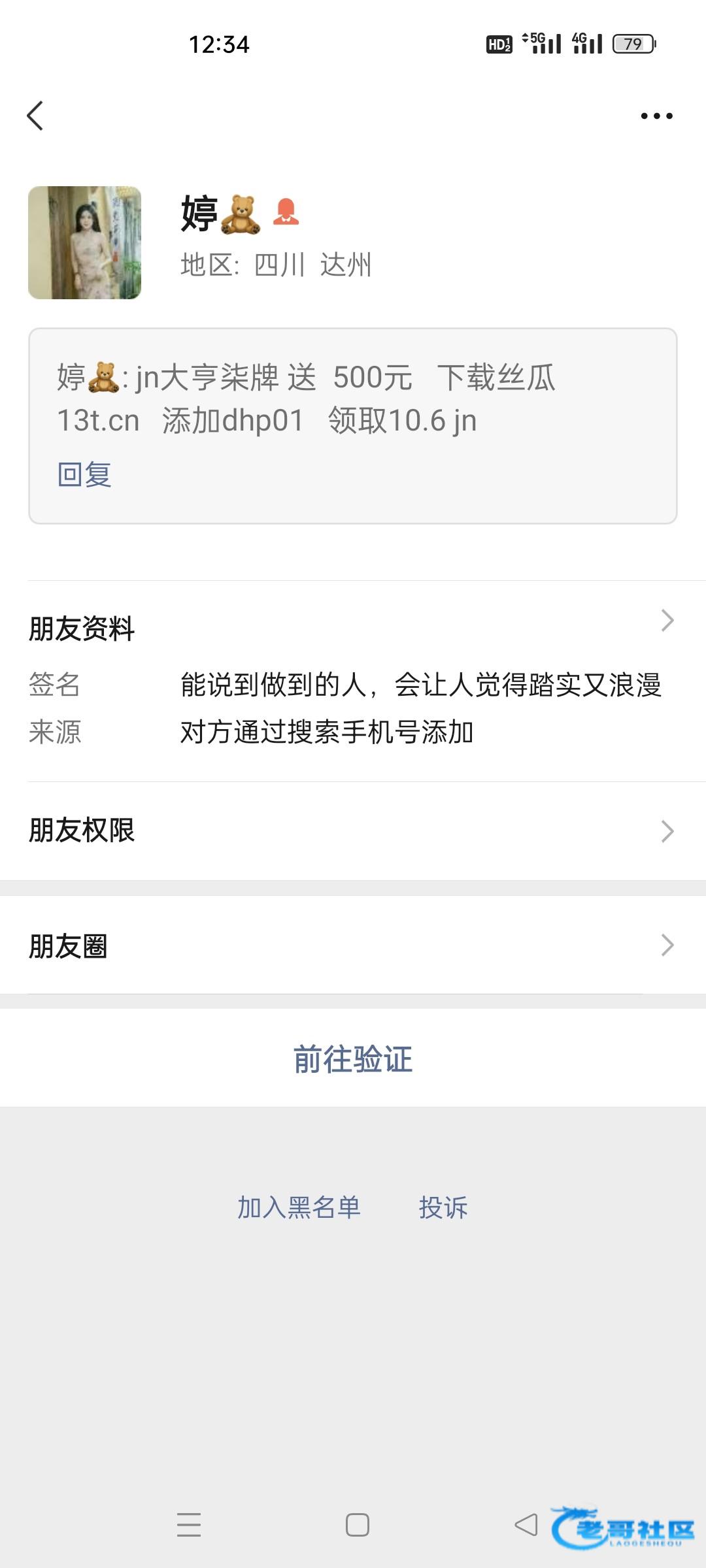This screenshot has height=1568, width=706.
Task: Tap 回复 to reply to the request
Action: pyautogui.click(x=84, y=474)
